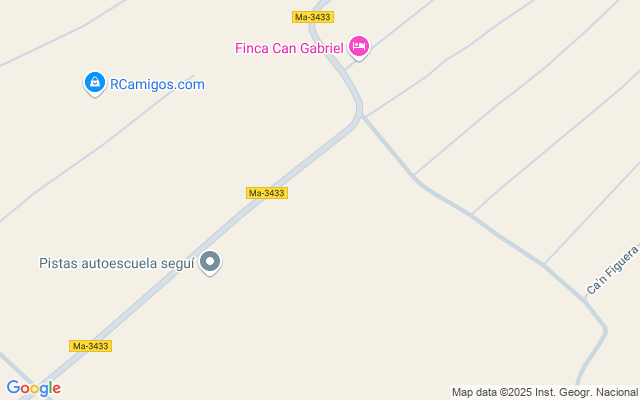Tap the Pistas autoescuela seguí place marker
This screenshot has width=640, height=400.
click(210, 262)
